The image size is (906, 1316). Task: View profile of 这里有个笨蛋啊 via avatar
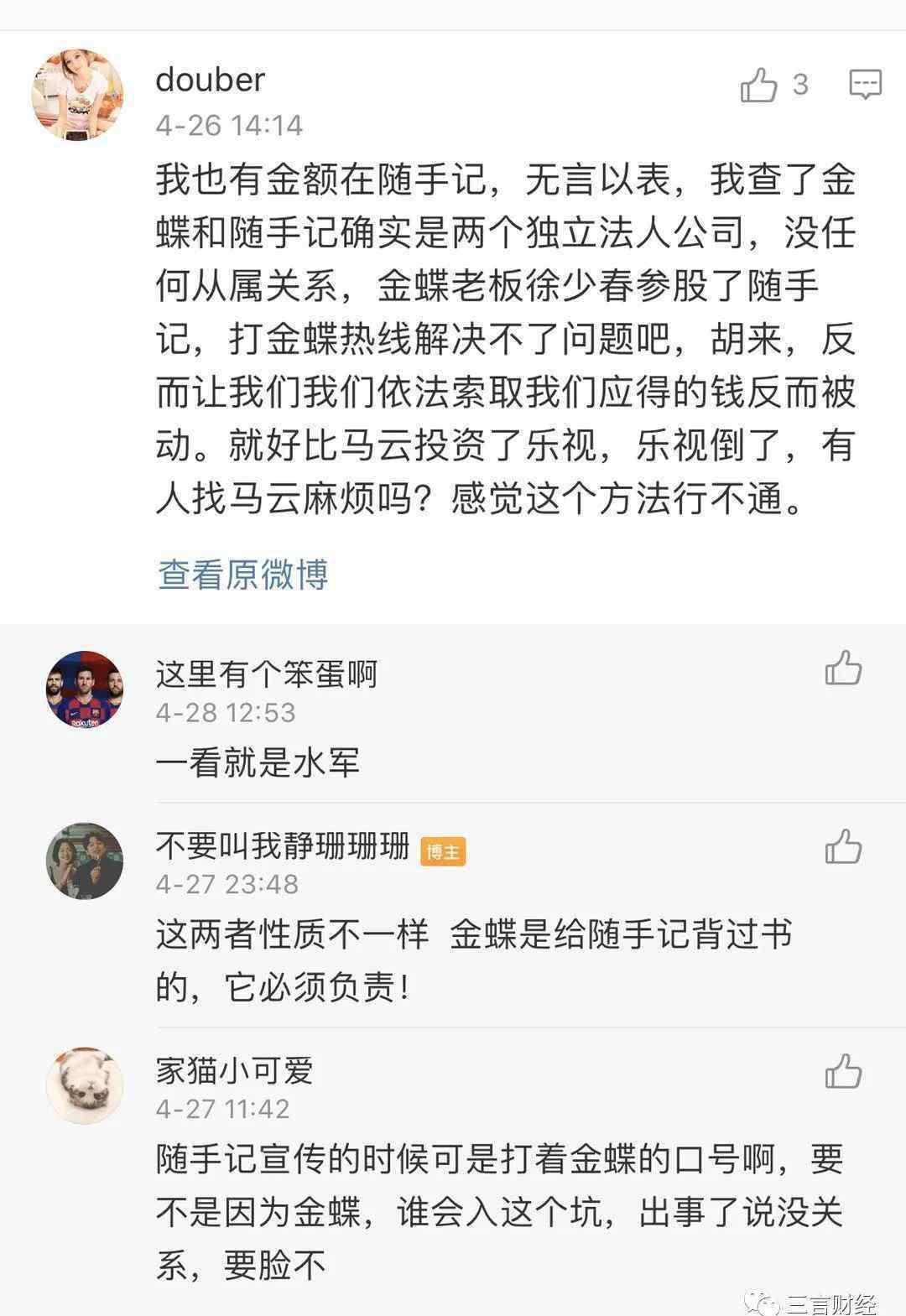coord(84,689)
